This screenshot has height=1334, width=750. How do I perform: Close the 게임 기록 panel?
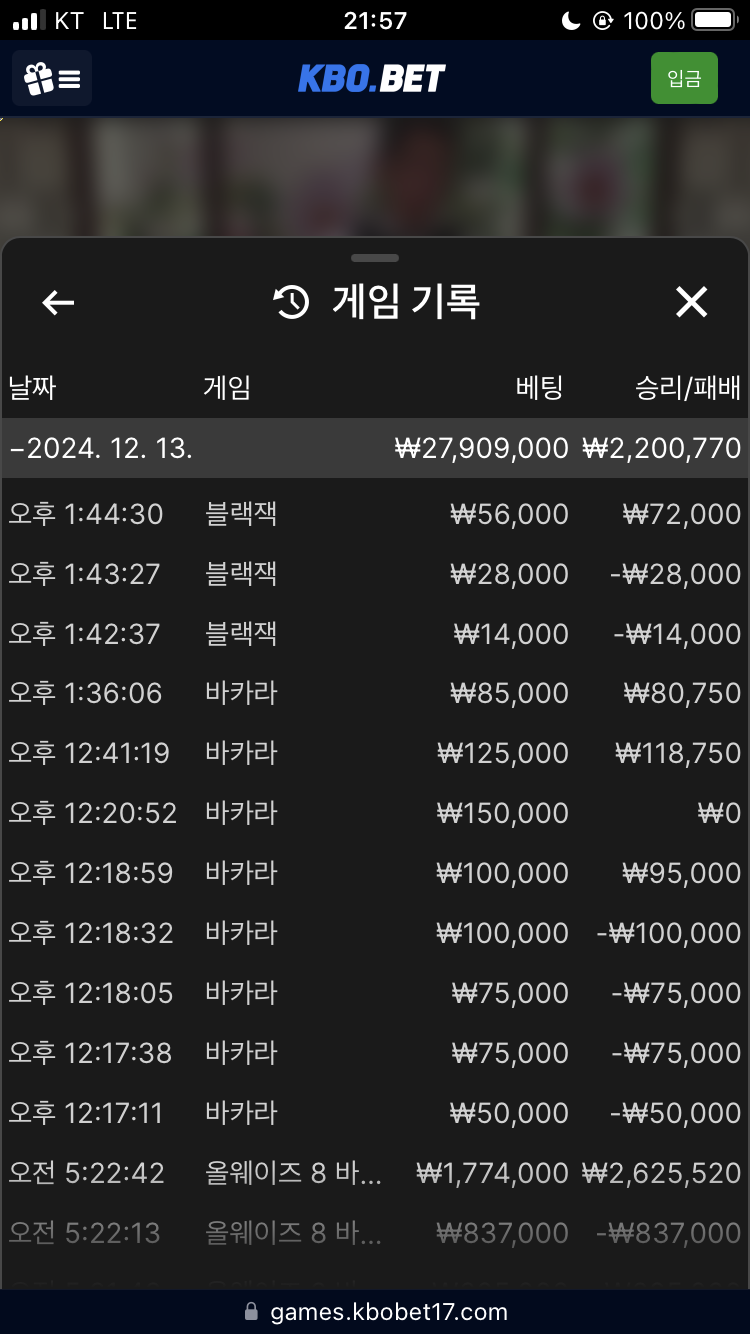[691, 302]
